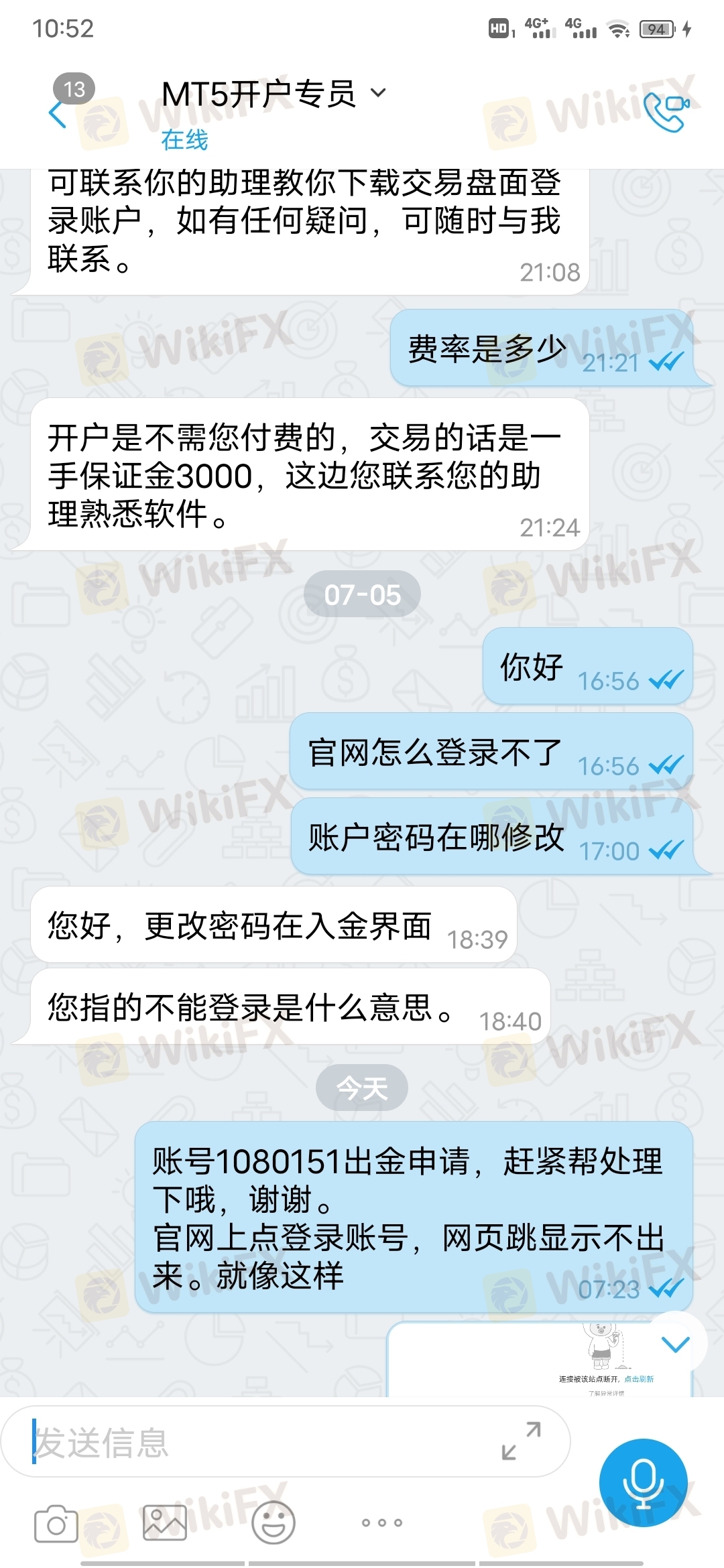Open the MT5开户专员 contact dropdown

379,93
